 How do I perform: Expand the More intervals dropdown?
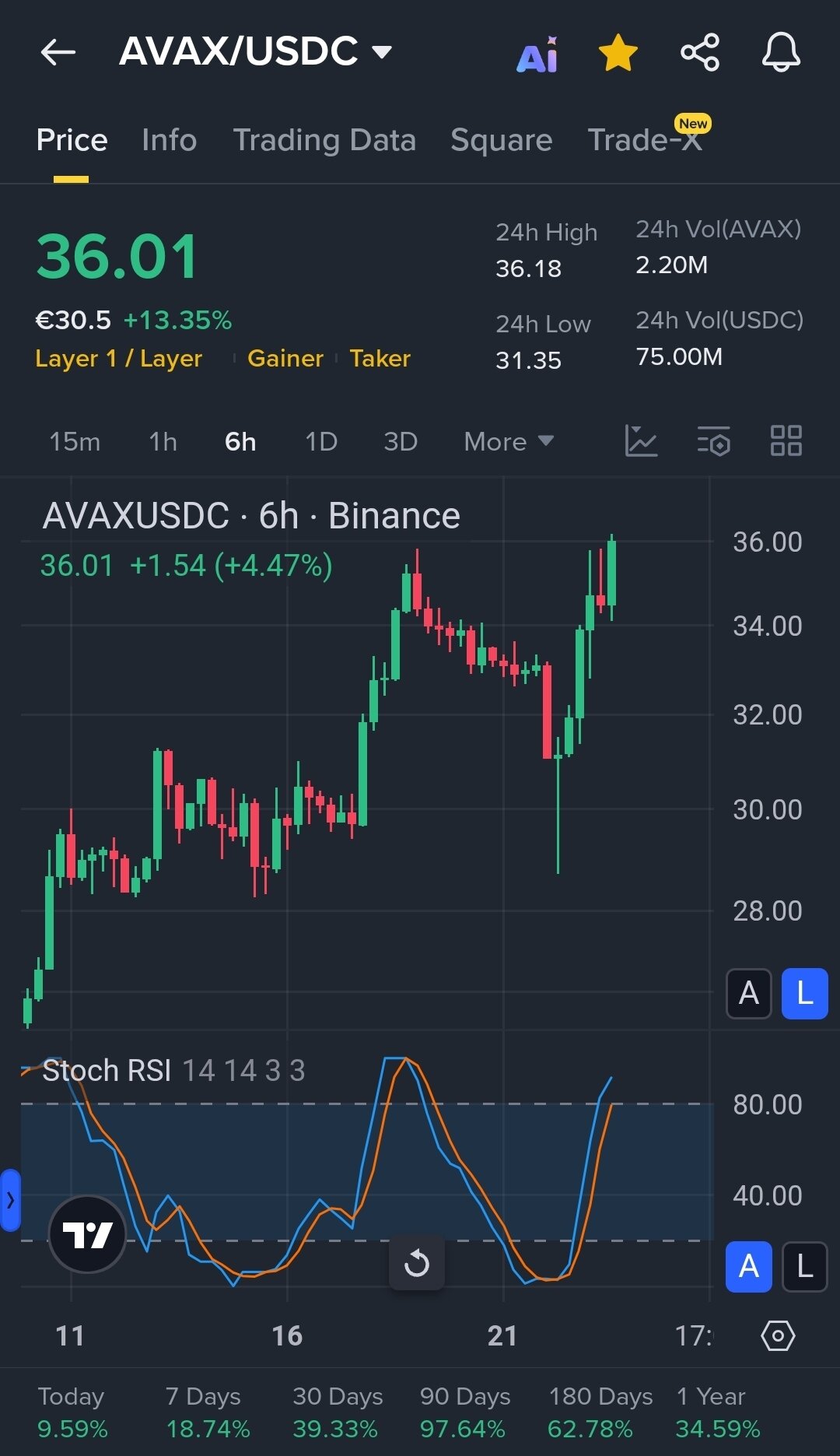[x=509, y=442]
